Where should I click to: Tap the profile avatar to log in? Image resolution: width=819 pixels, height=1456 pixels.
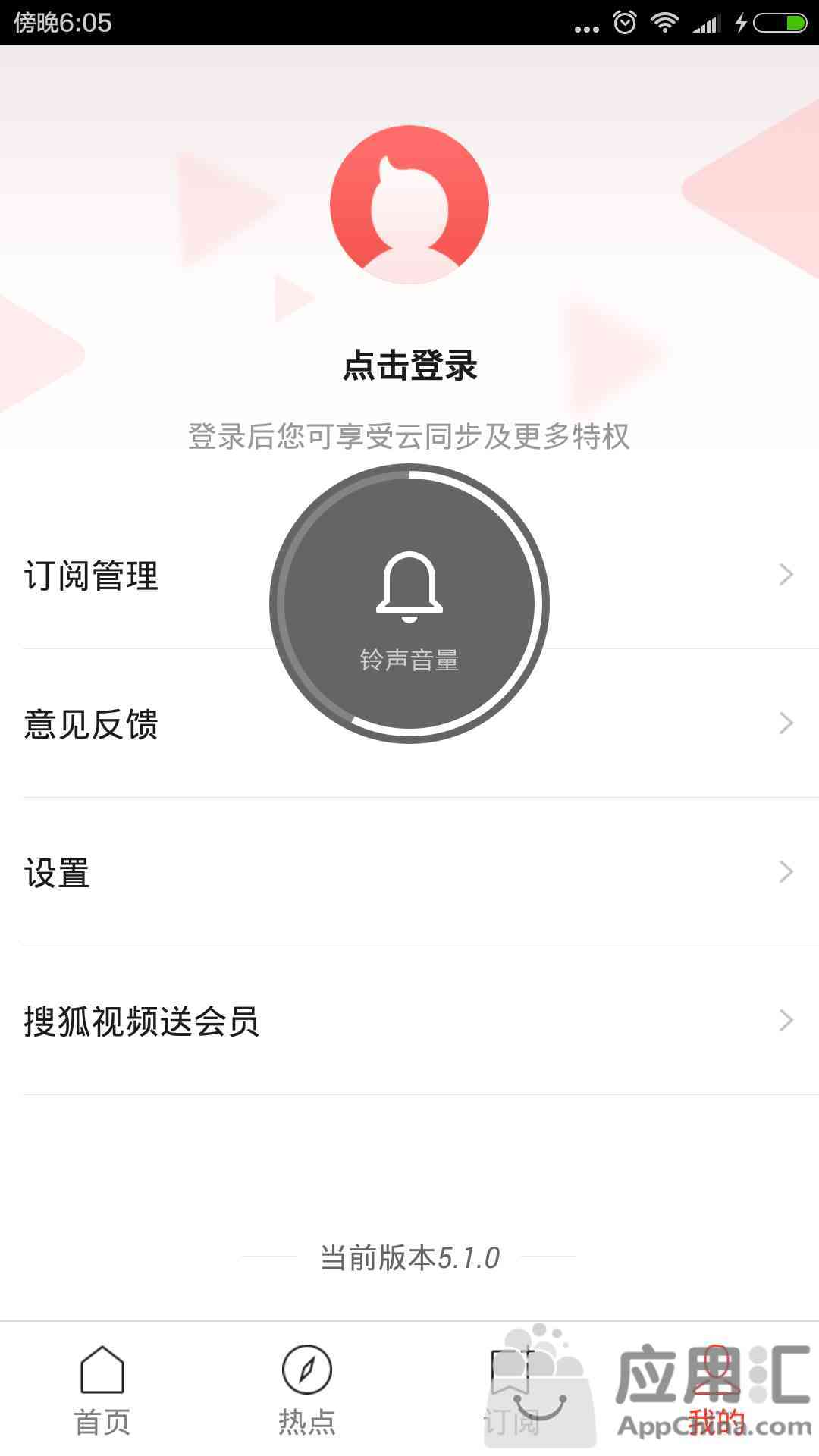pyautogui.click(x=409, y=205)
